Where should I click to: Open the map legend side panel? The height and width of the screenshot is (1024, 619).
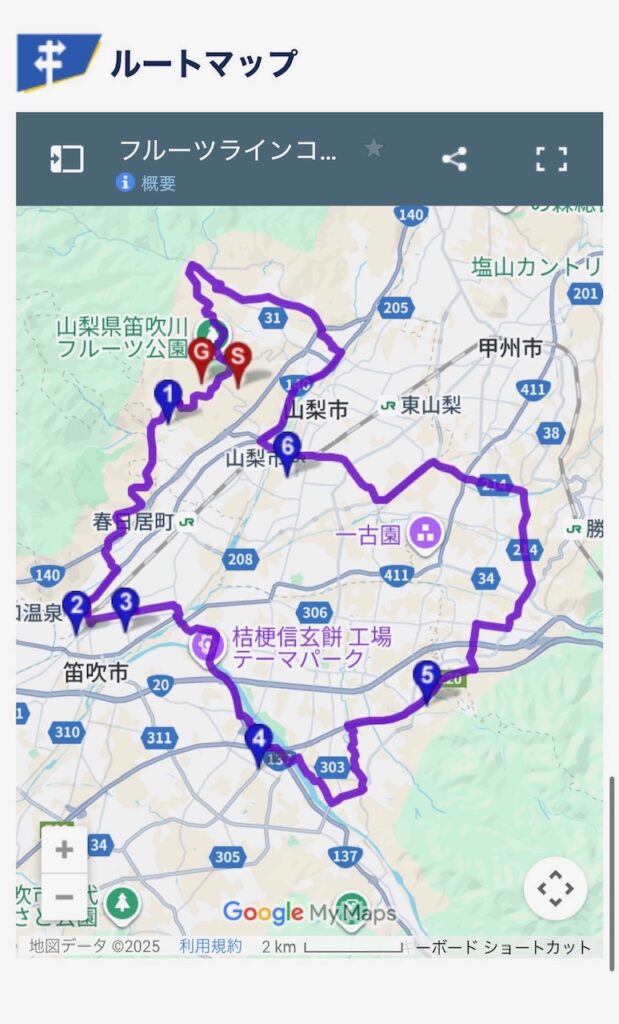[x=66, y=158]
